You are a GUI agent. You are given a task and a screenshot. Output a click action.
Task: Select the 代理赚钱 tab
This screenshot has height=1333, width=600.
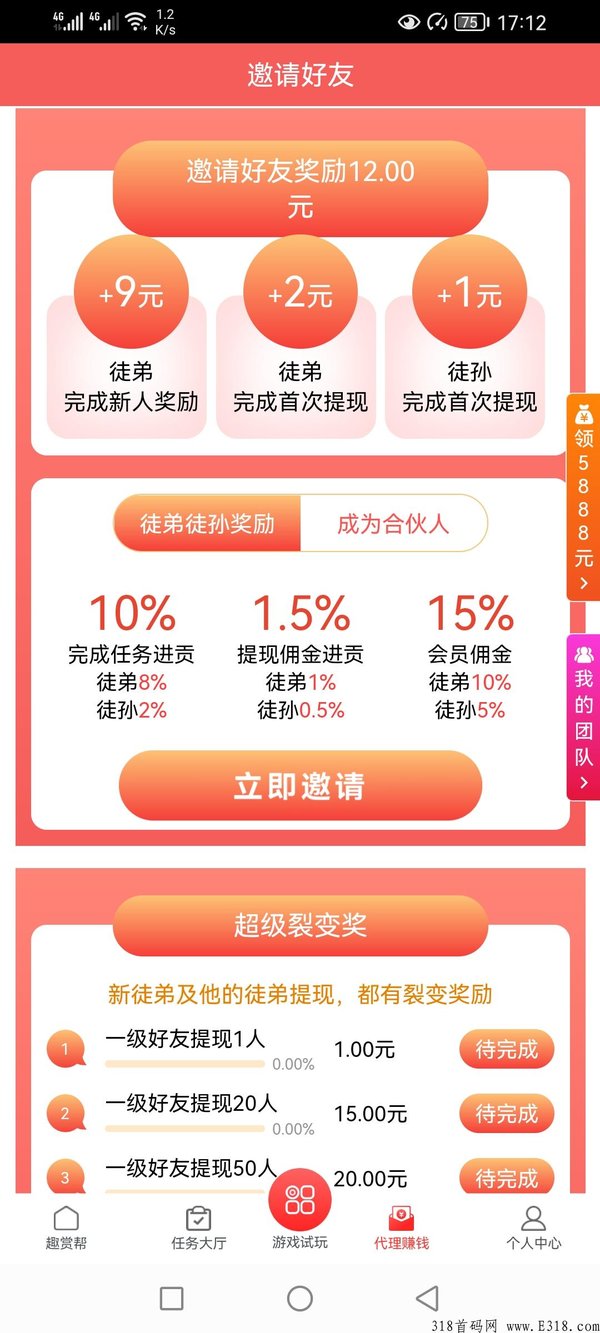401,1227
